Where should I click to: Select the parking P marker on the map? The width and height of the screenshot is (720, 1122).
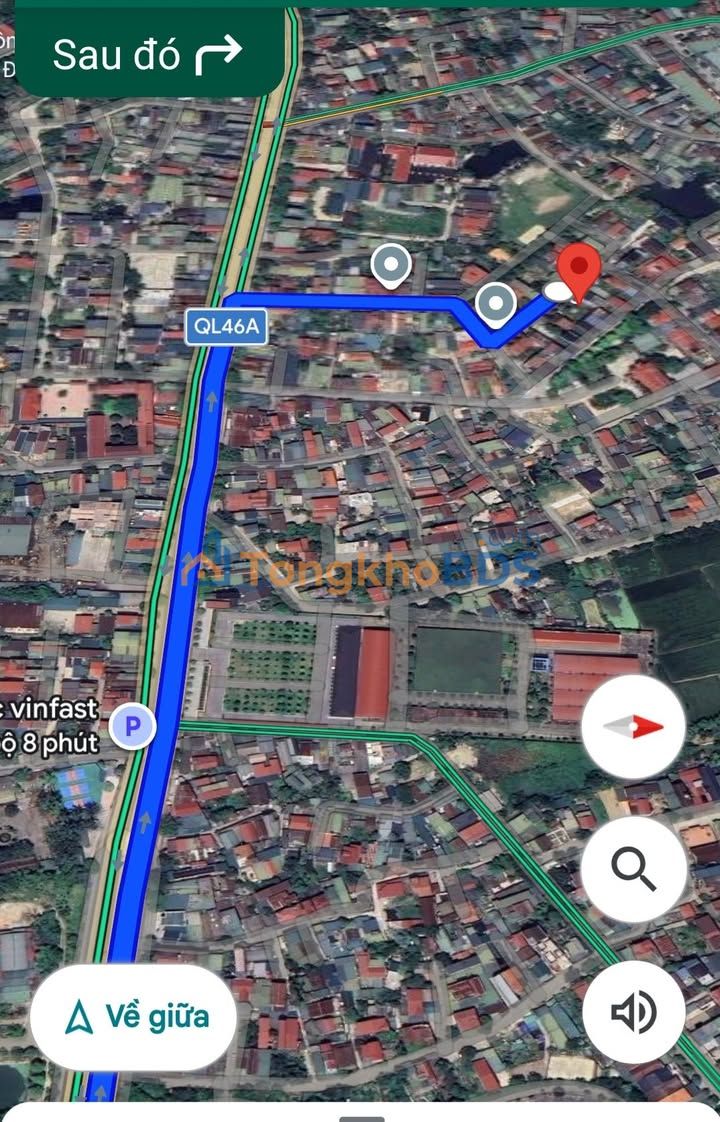tap(132, 727)
